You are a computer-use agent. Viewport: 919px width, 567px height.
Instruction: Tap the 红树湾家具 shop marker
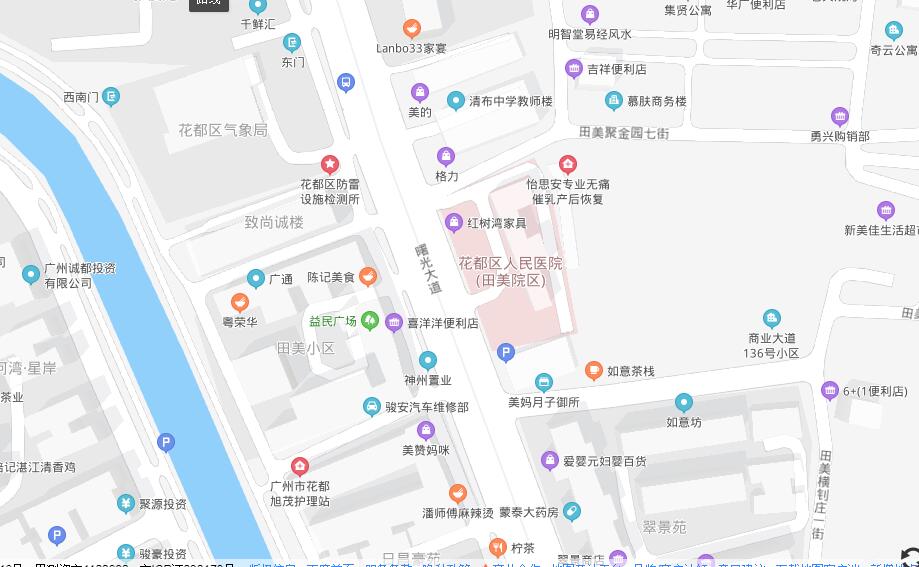pyautogui.click(x=454, y=222)
